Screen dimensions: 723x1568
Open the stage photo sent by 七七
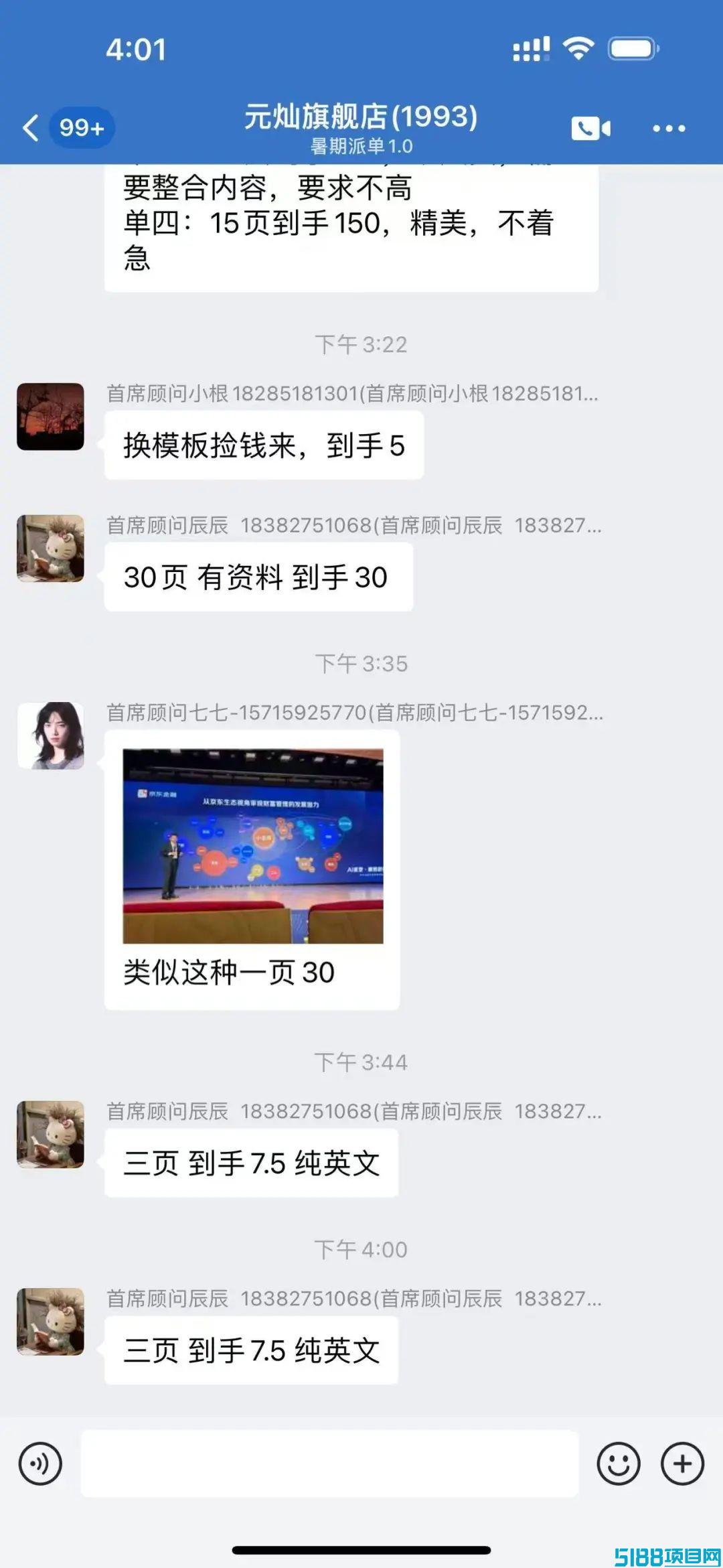pyautogui.click(x=253, y=846)
